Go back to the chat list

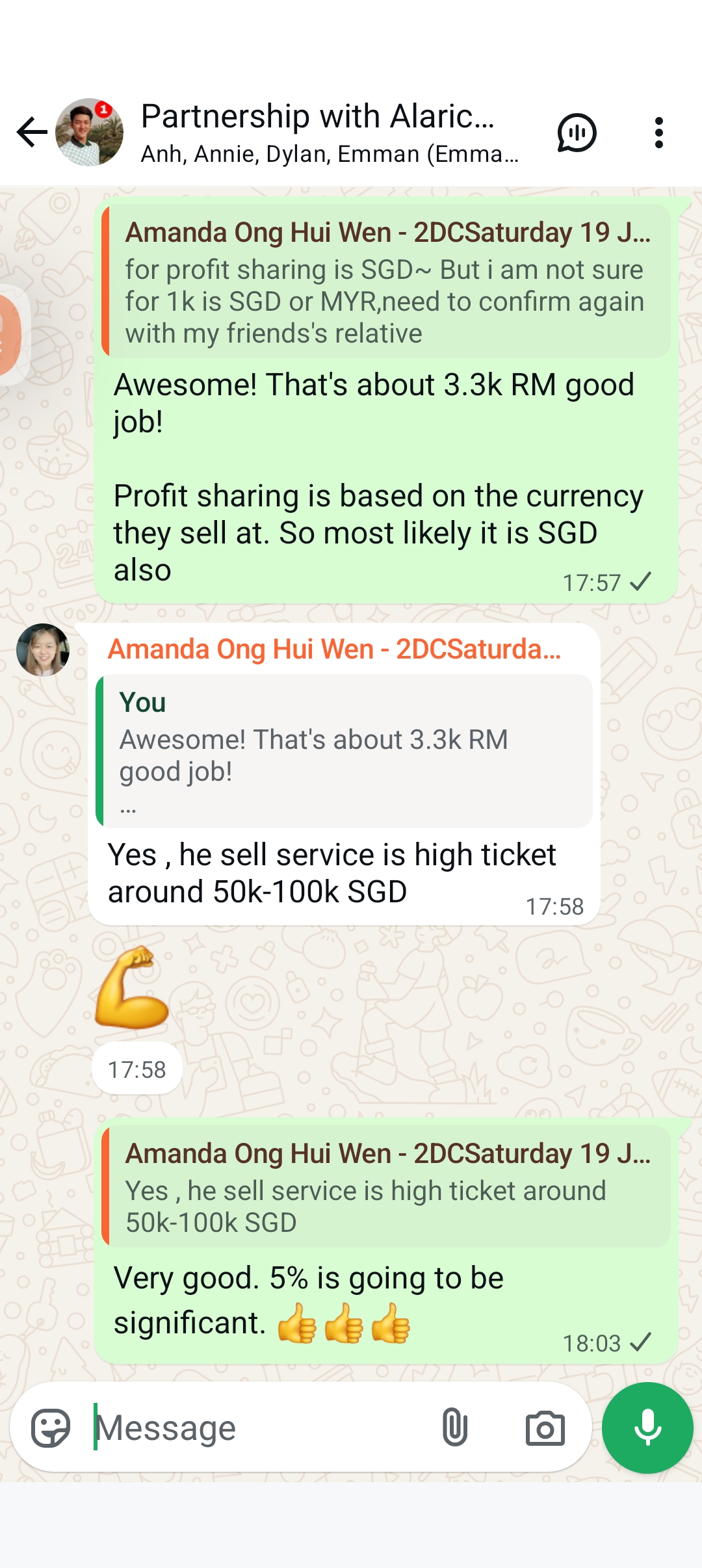point(32,133)
